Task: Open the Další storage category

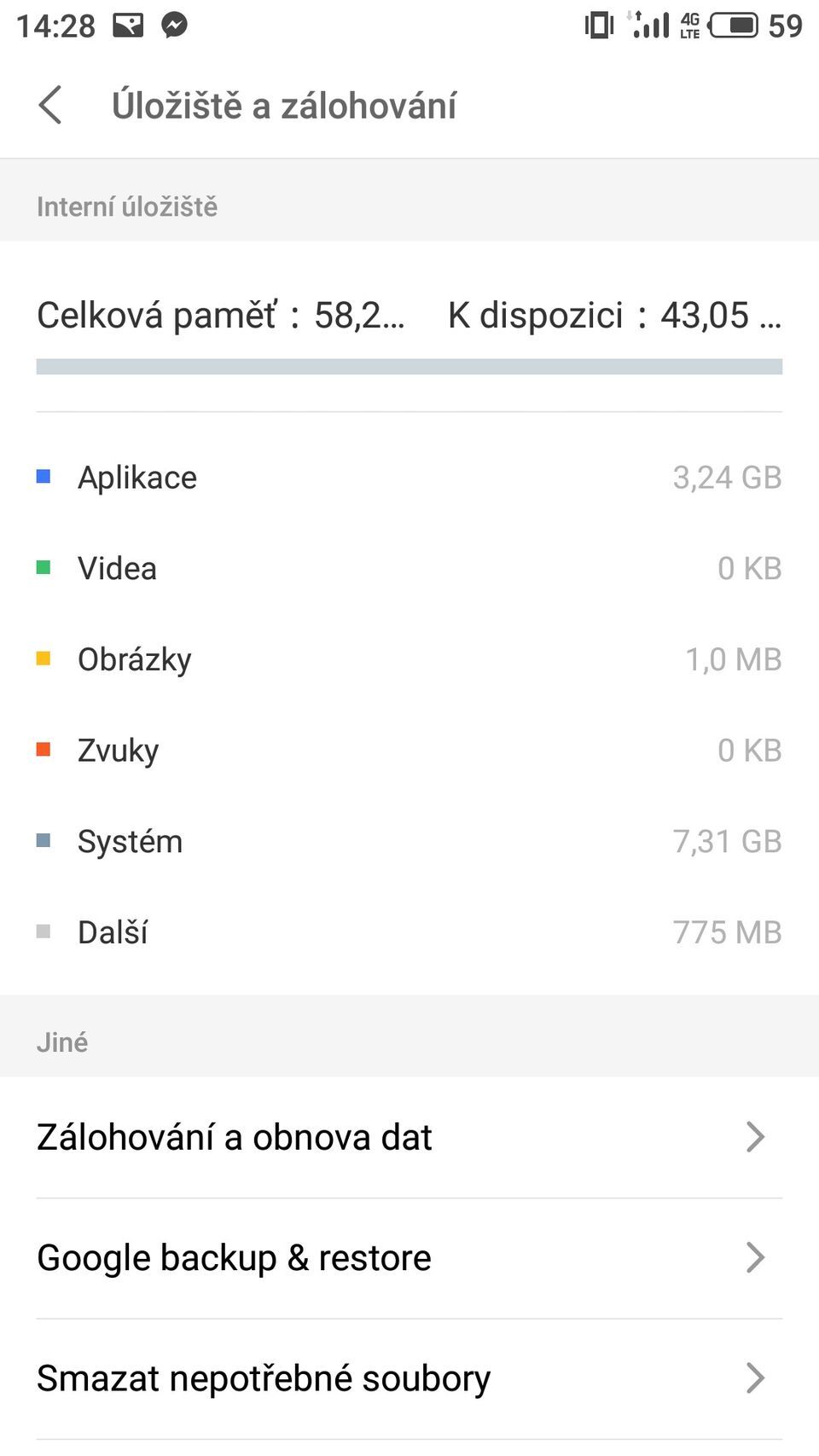Action: point(409,932)
